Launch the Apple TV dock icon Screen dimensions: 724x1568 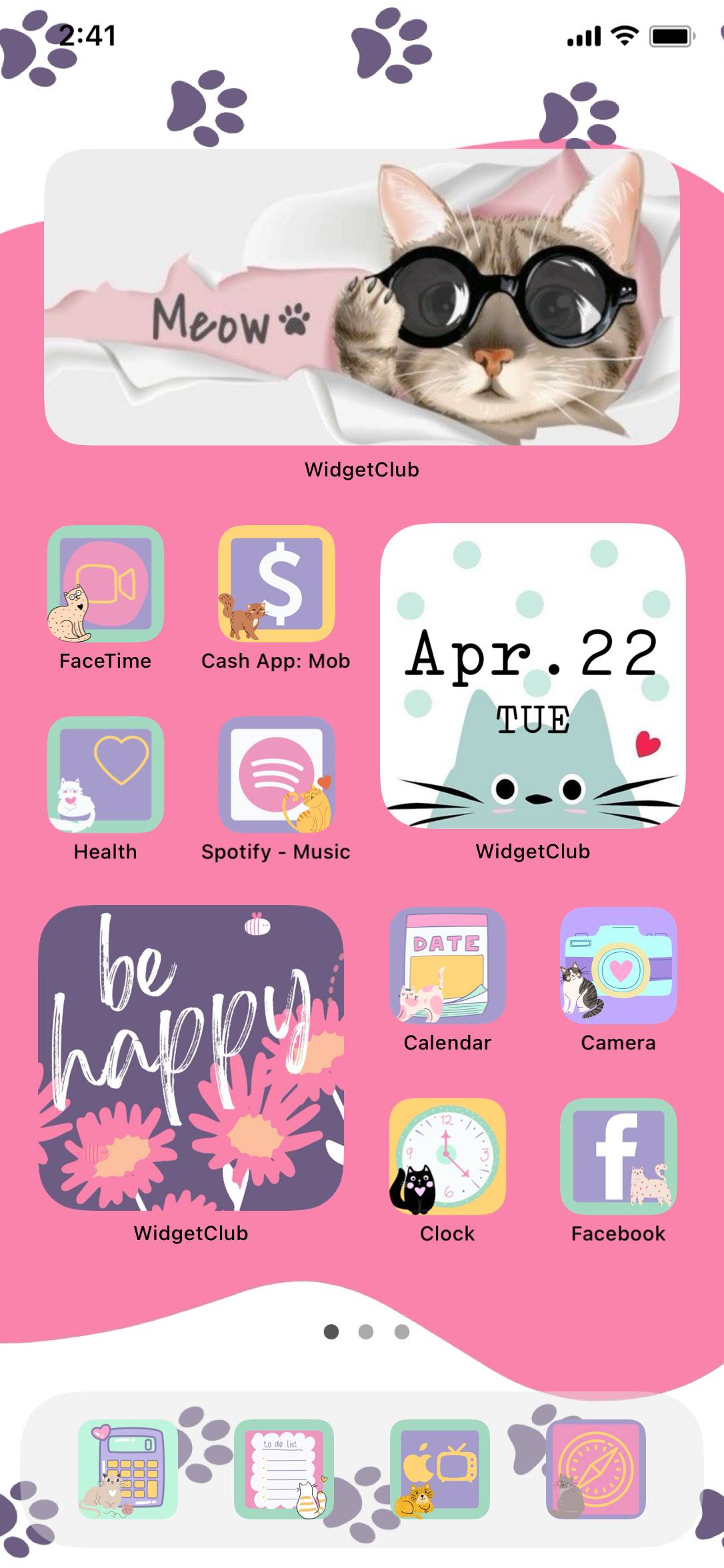pos(440,1469)
